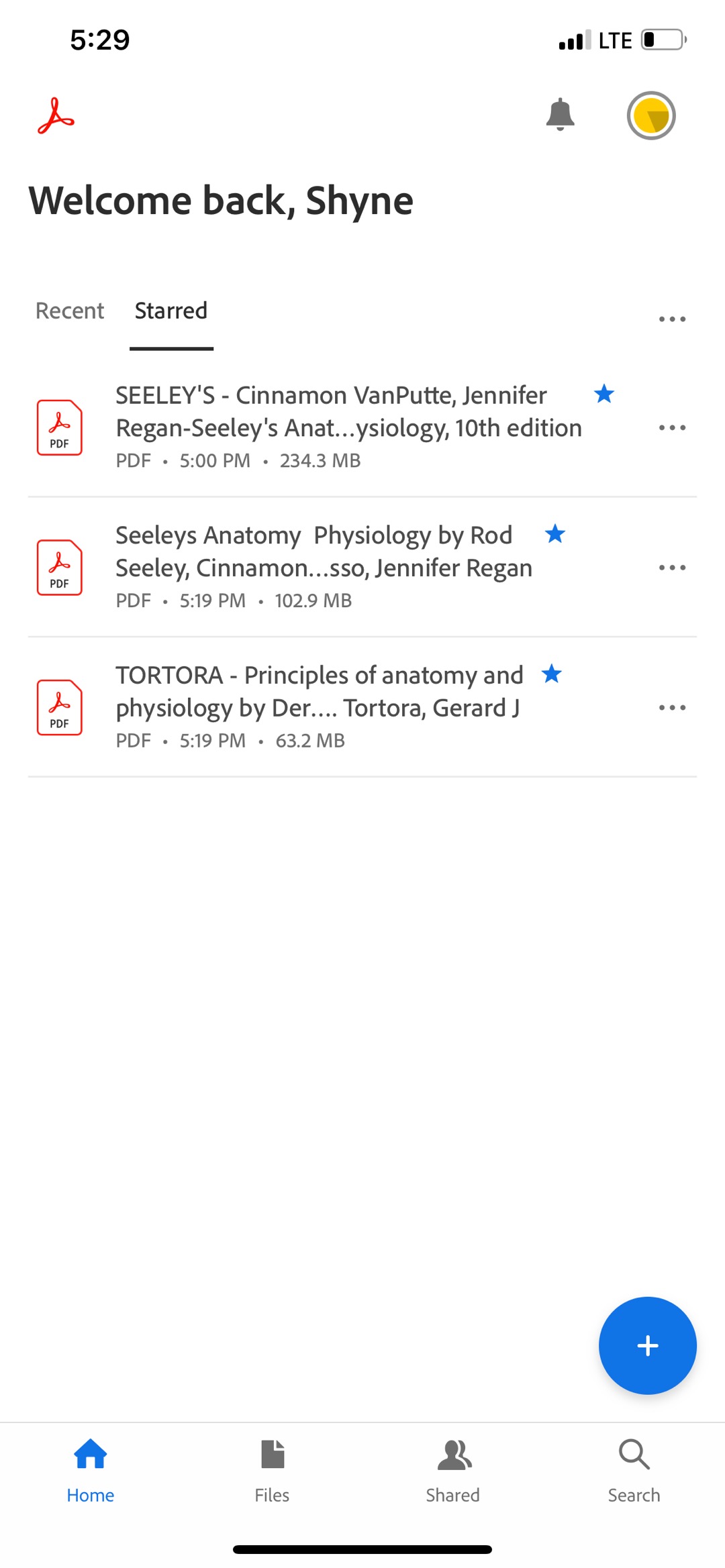Select the Home tab
Viewport: 725px width, 1568px height.
click(x=91, y=1470)
